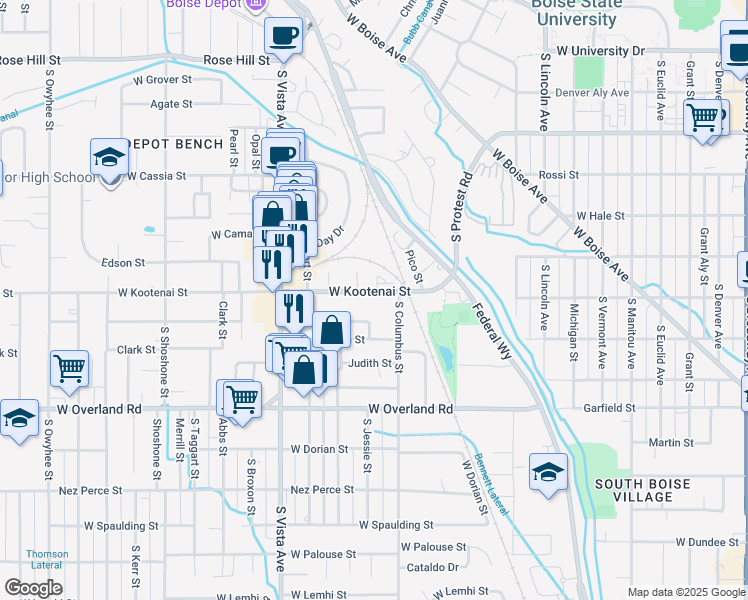Open the coffee cup marker near Opal St
This screenshot has width=748, height=600.
click(280, 157)
